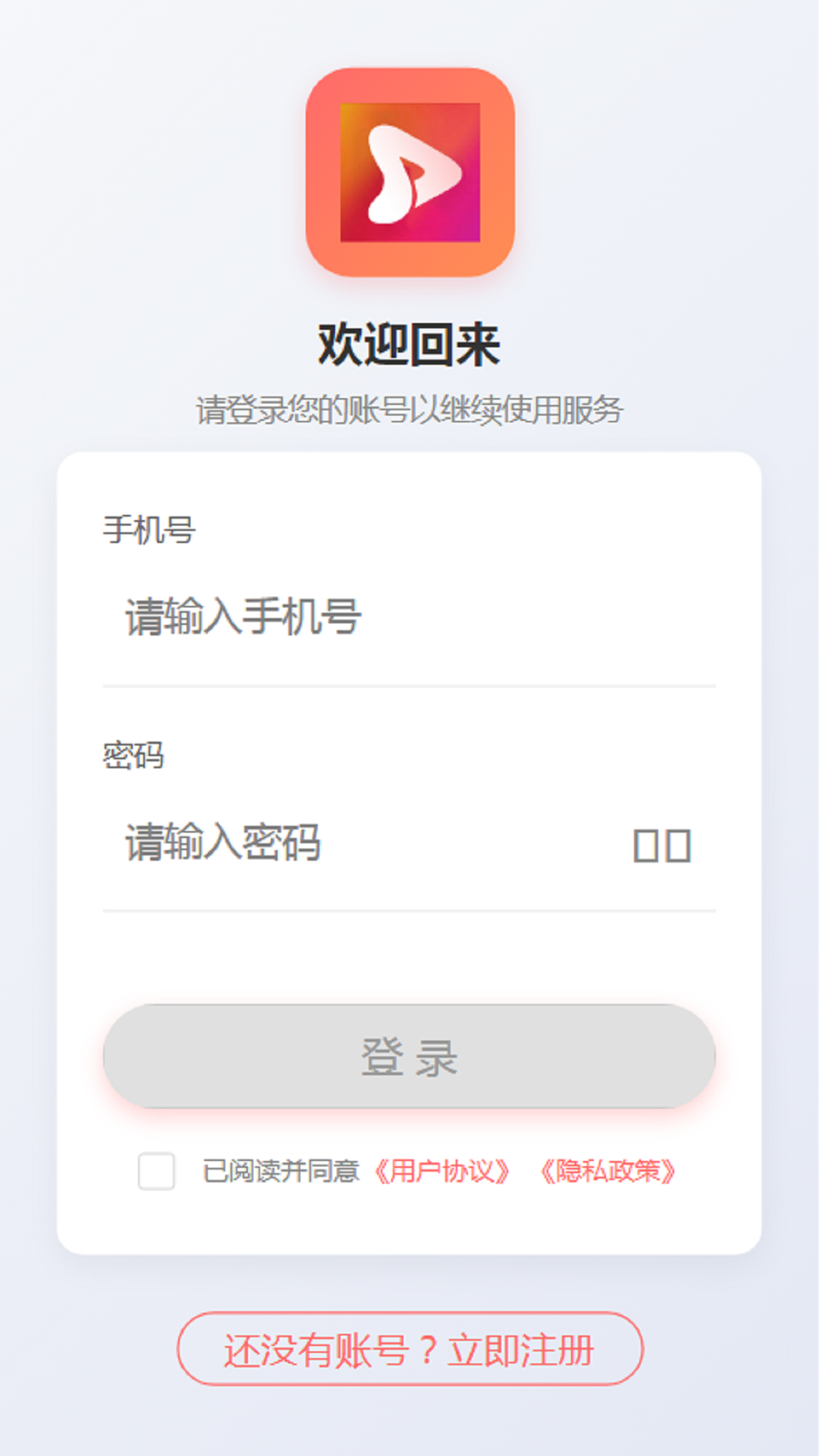Viewport: 819px width, 1456px height.
Task: Open the 《隐私政策》 privacy policy link
Action: (607, 1172)
